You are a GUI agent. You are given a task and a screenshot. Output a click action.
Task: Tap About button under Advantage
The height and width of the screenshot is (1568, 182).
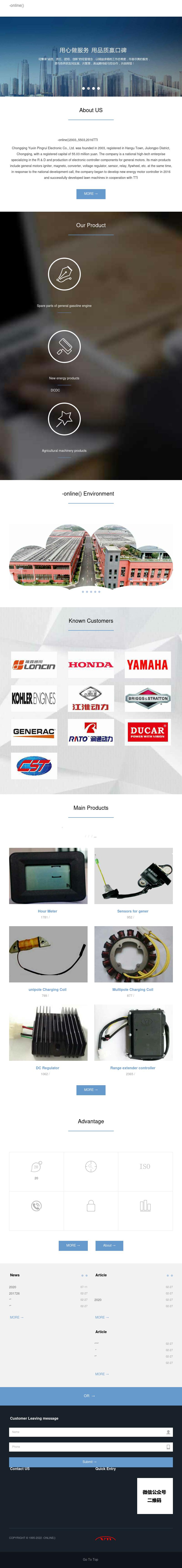109,1245
